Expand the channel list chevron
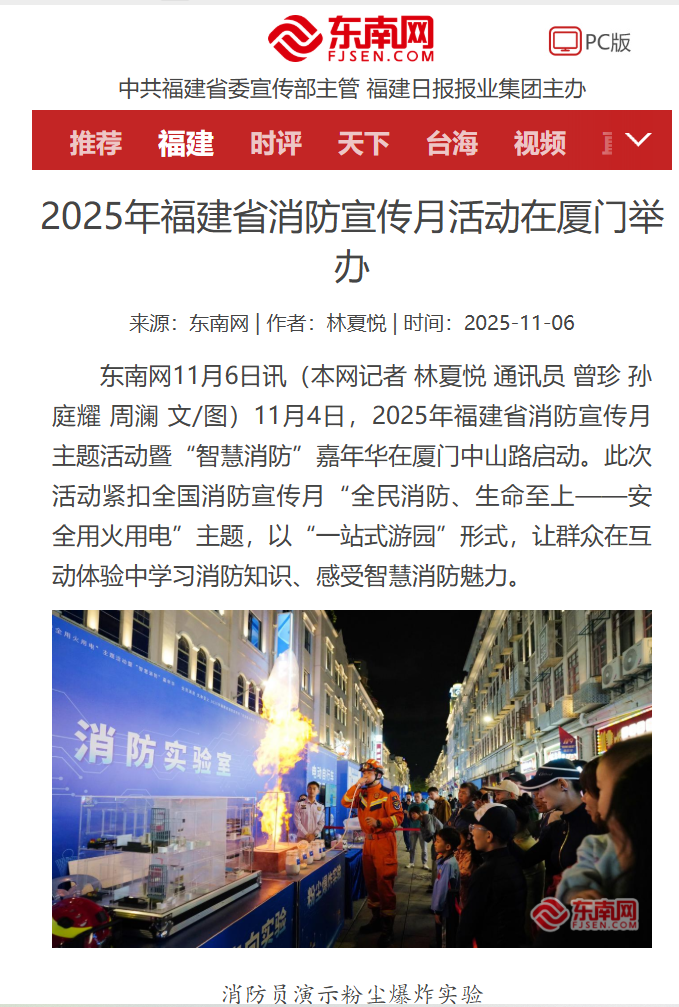This screenshot has height=1007, width=679. (638, 141)
